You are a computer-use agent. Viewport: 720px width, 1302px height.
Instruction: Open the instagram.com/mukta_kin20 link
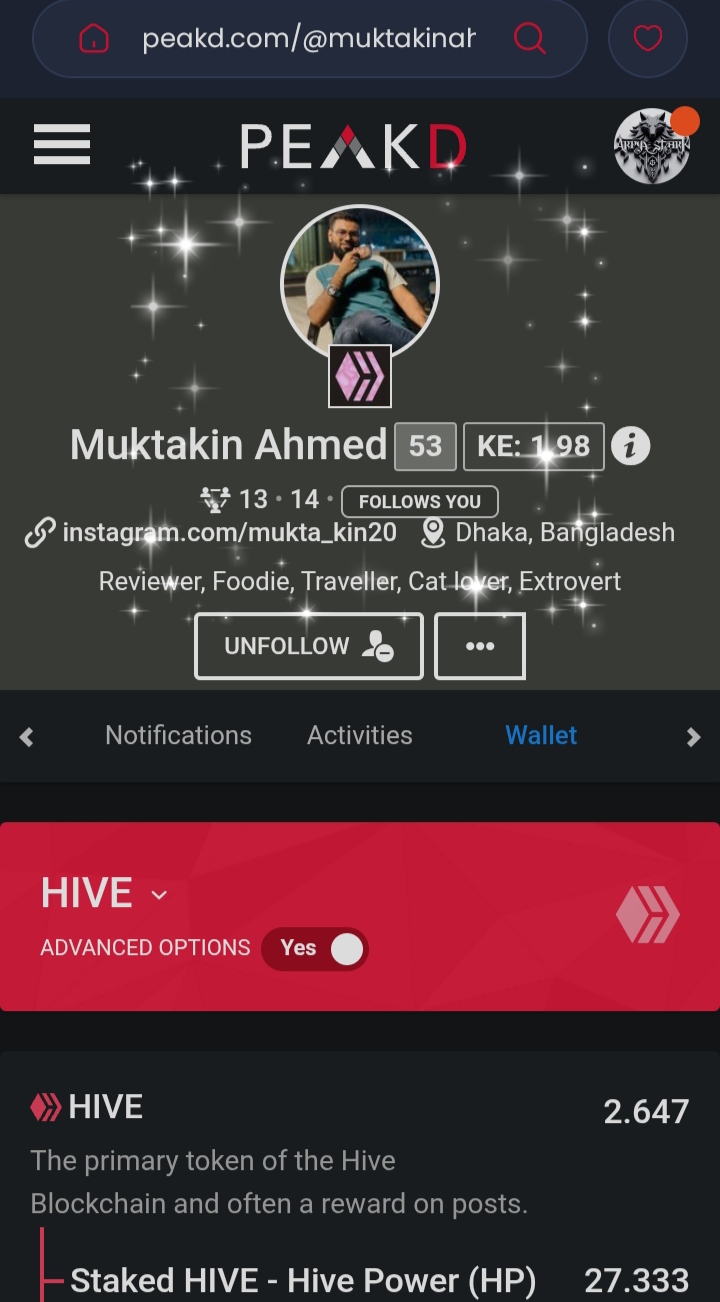[x=229, y=533]
